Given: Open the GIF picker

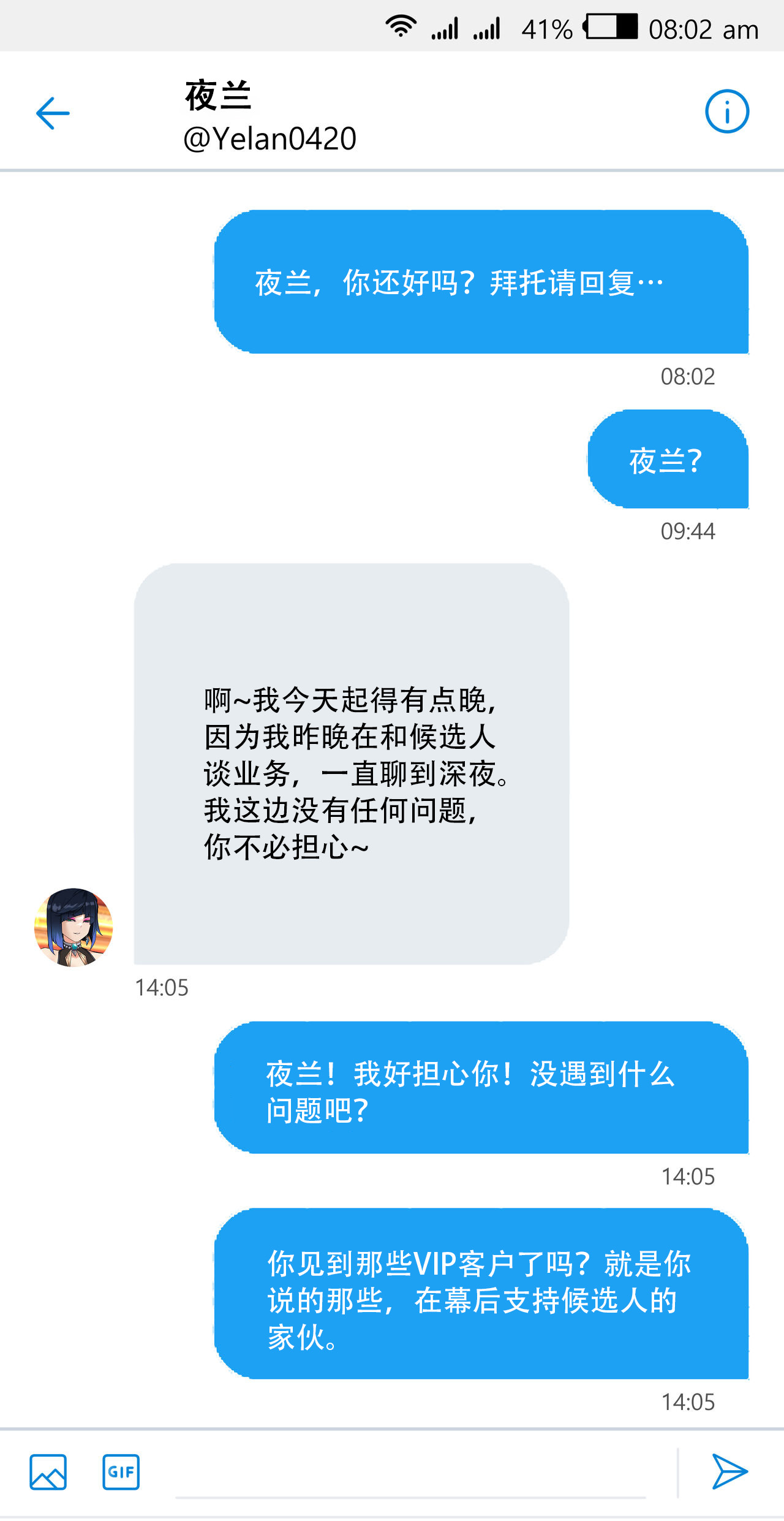Looking at the screenshot, I should coord(121,1471).
